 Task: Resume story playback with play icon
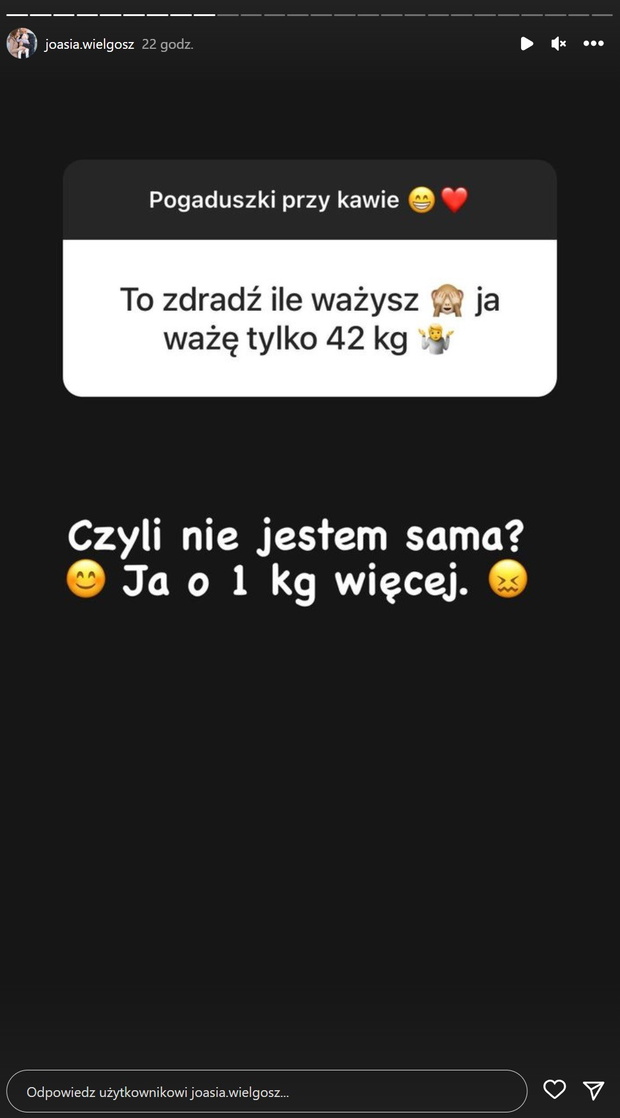tap(527, 43)
